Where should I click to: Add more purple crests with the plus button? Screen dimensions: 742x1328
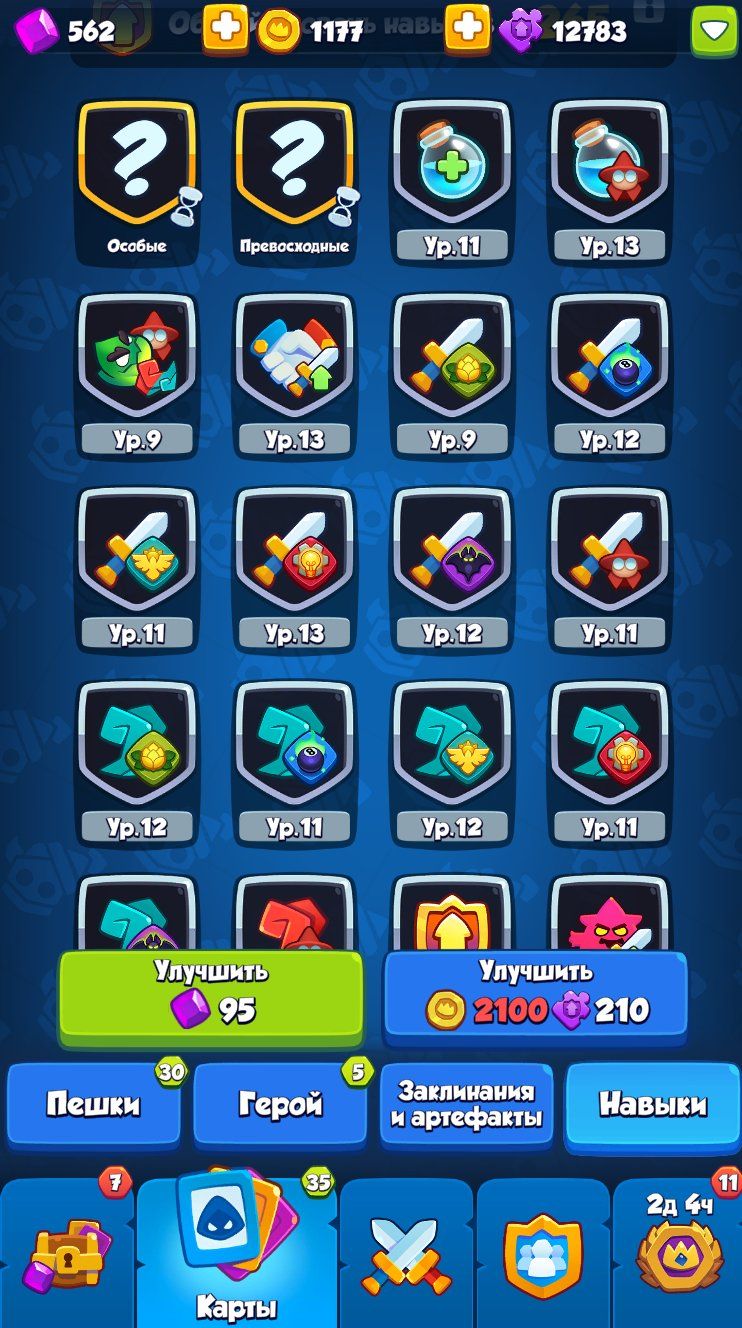[x=467, y=29]
